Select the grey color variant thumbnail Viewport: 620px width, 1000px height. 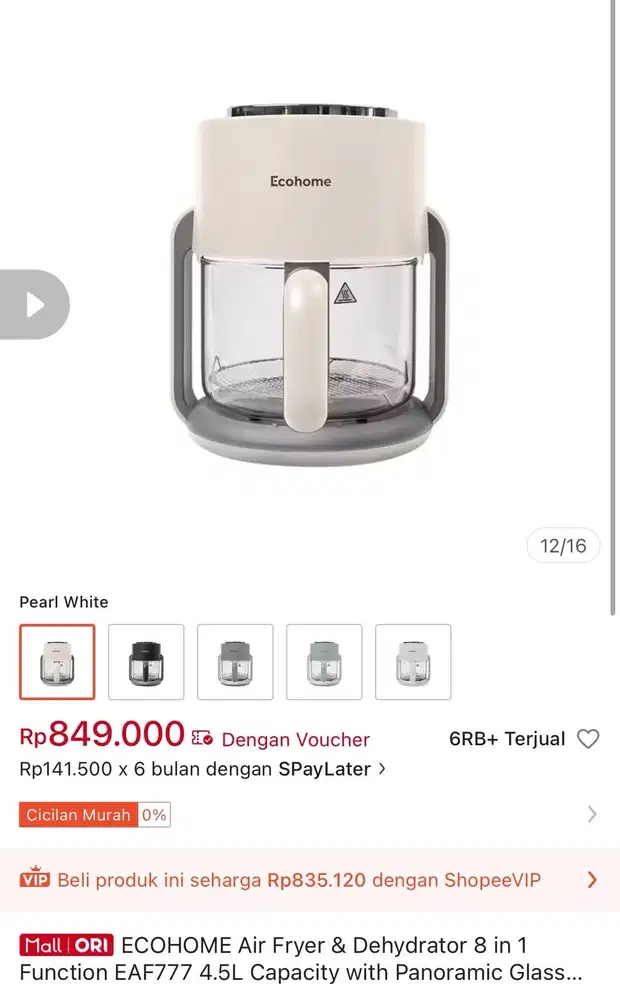pyautogui.click(x=235, y=662)
